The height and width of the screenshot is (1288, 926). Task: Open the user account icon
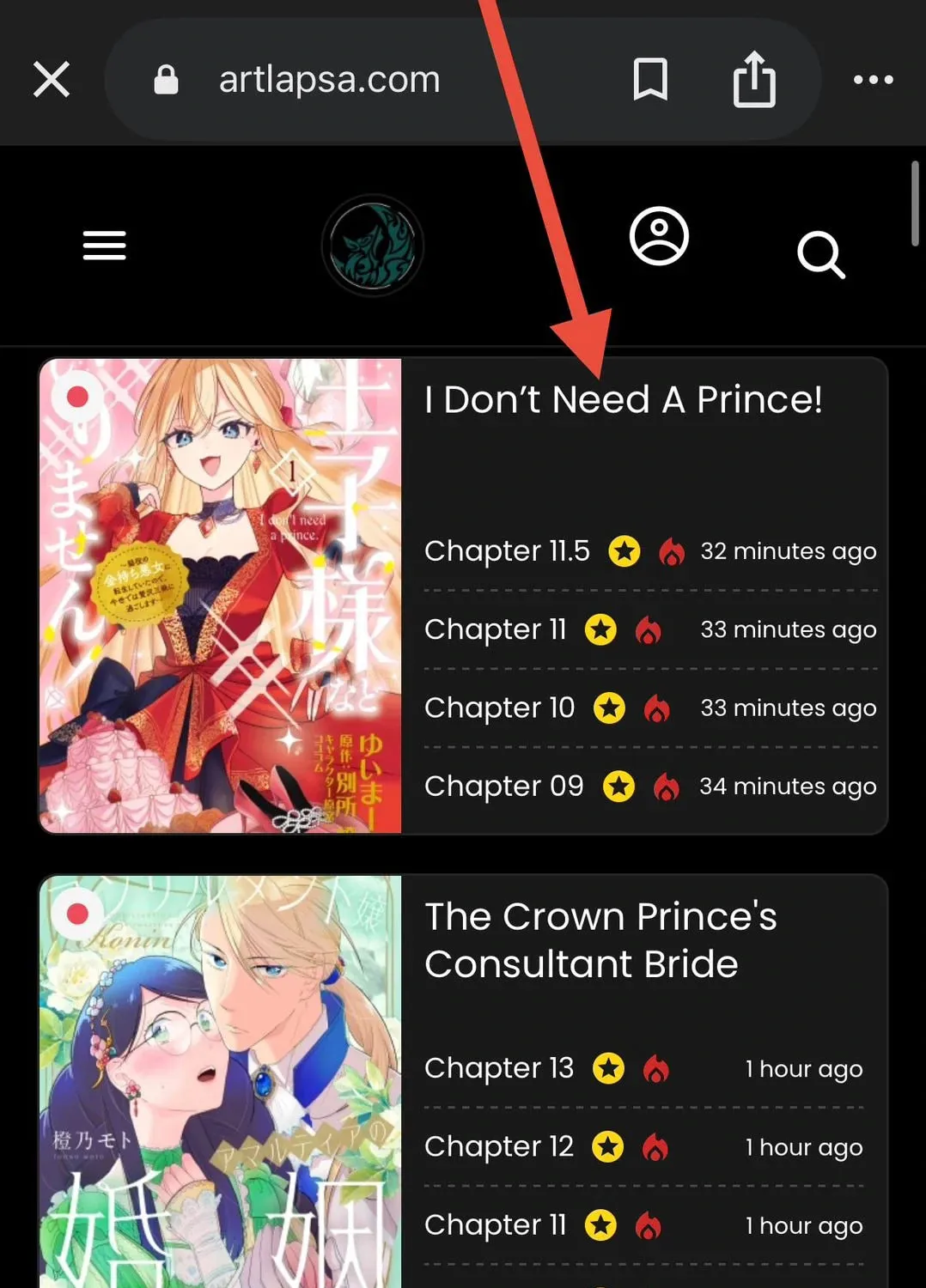tap(659, 236)
